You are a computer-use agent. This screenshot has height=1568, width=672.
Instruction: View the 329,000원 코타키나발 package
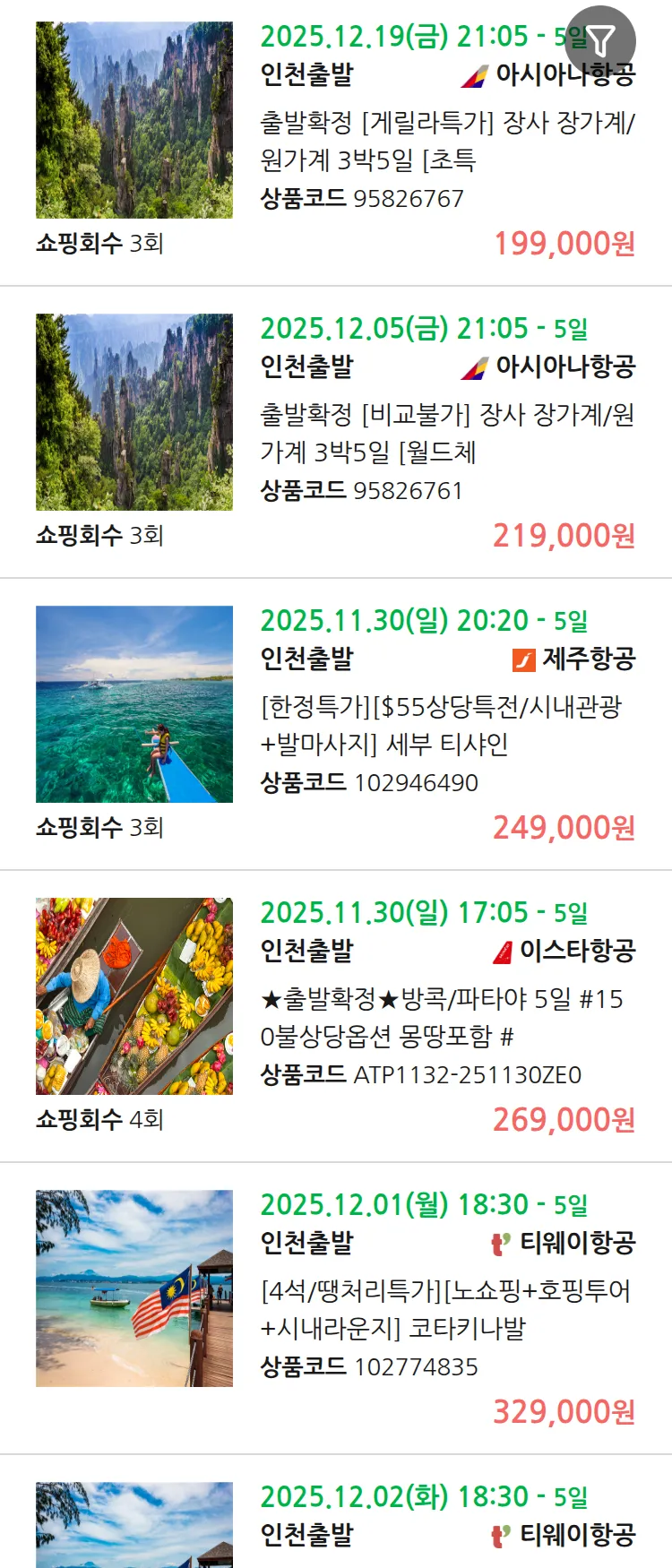(x=446, y=1309)
